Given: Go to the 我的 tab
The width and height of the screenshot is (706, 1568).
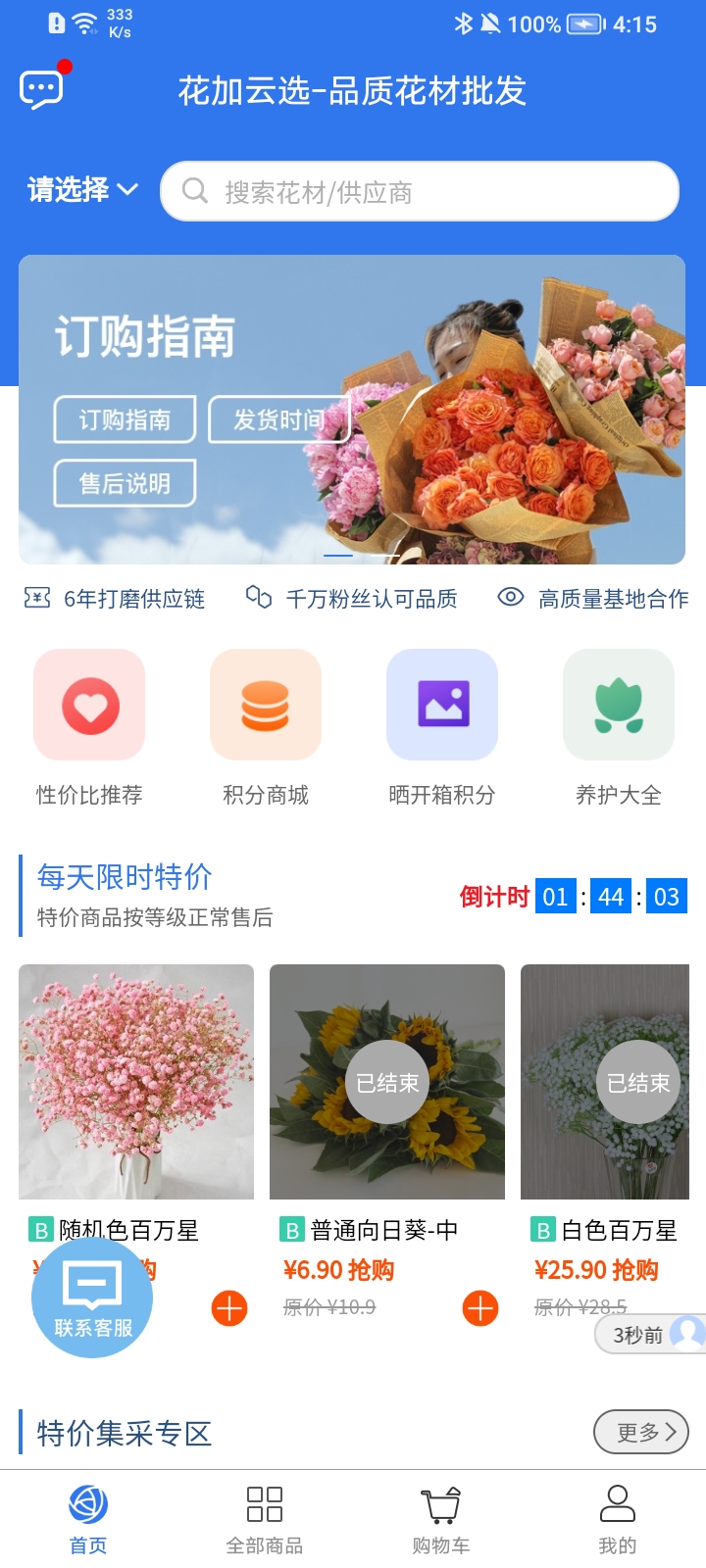Looking at the screenshot, I should (x=618, y=1519).
